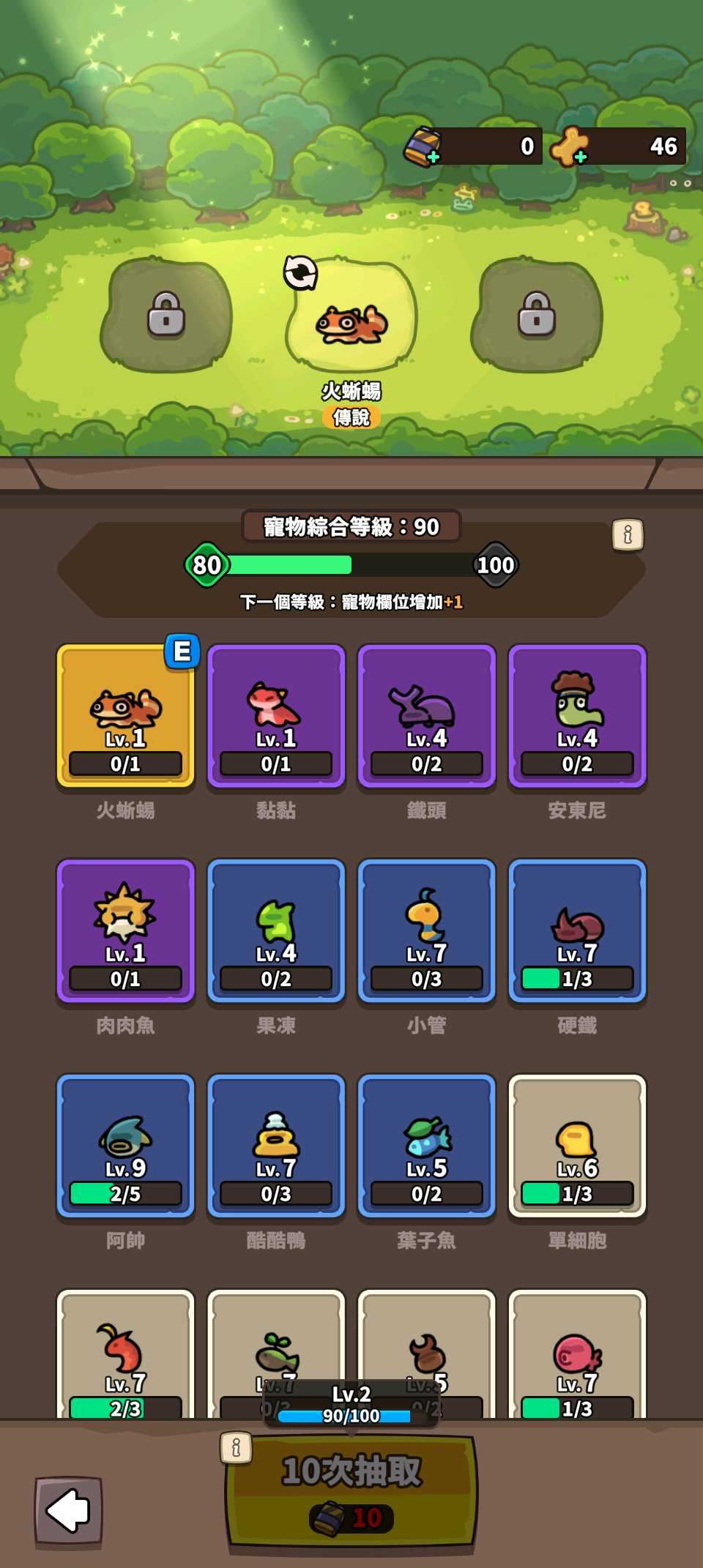703x1568 pixels.
Task: Select the 火蜥蜴 pet card
Action: tap(126, 717)
